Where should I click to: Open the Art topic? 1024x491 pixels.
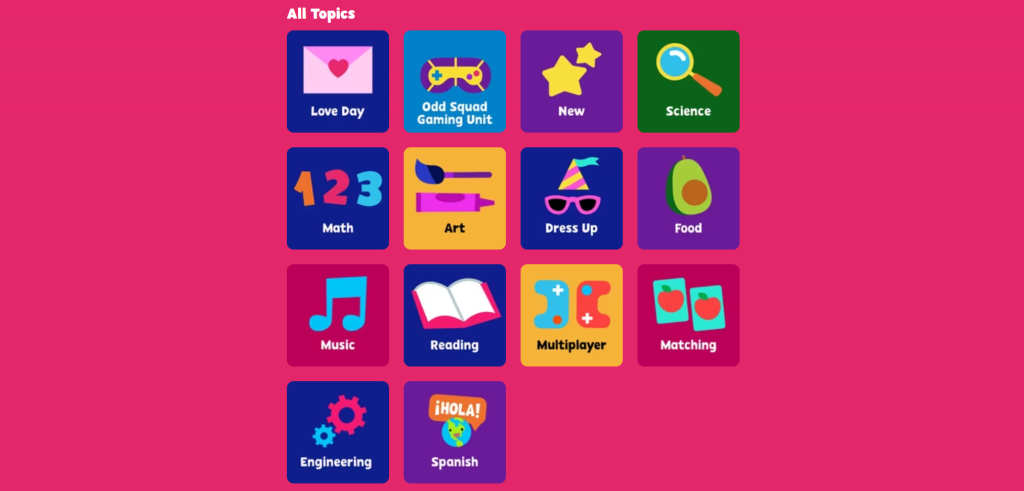coord(454,198)
